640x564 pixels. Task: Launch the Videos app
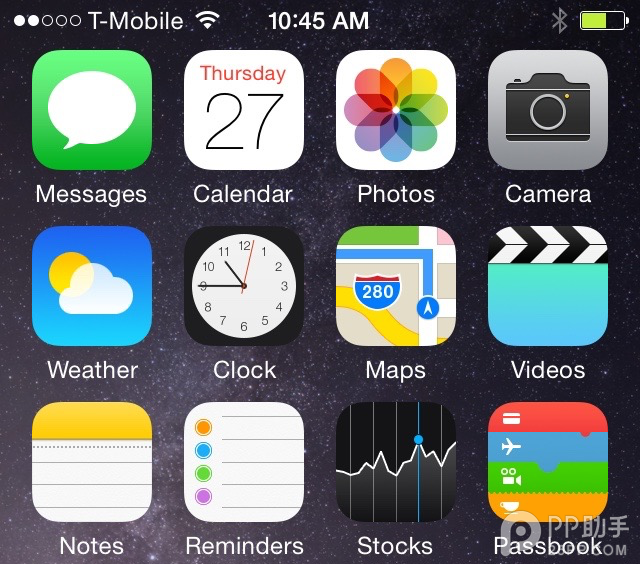[548, 286]
